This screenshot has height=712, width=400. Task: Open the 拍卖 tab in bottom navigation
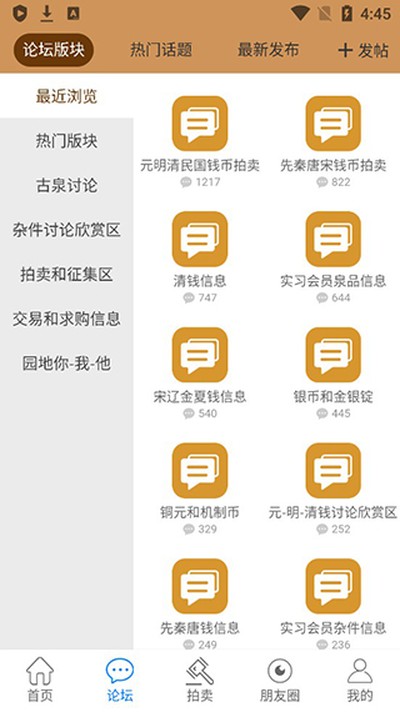pyautogui.click(x=200, y=680)
